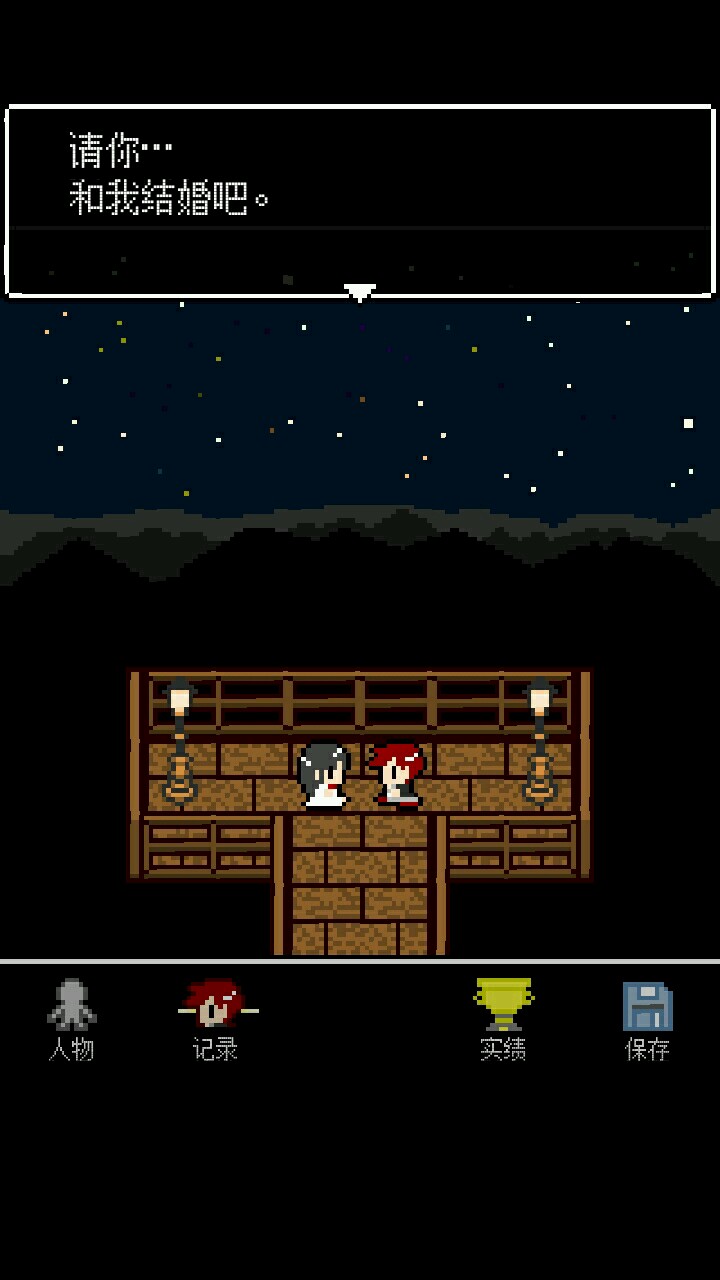
Task: Open the 人物 characters menu
Action: tap(71, 1018)
